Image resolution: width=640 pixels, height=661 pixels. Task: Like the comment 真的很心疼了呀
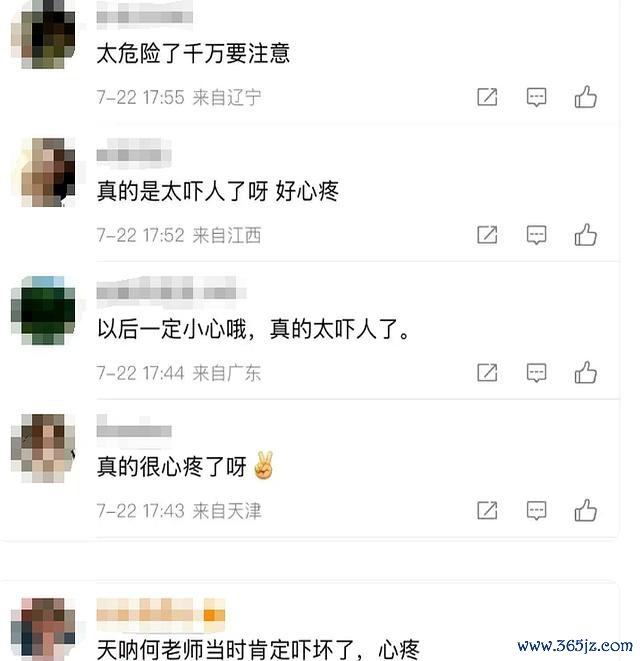(586, 510)
